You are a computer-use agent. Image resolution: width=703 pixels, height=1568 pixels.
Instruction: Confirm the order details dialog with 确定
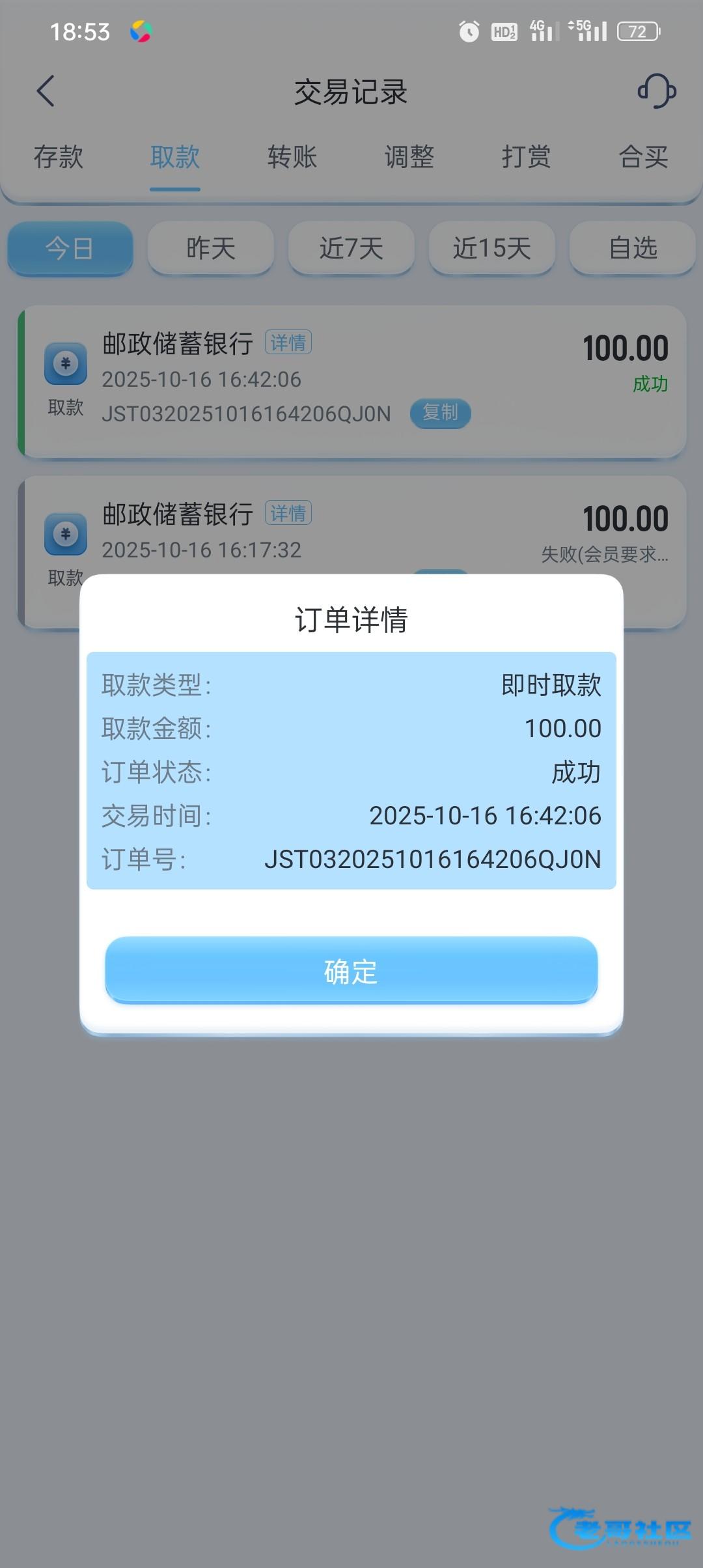pos(351,971)
